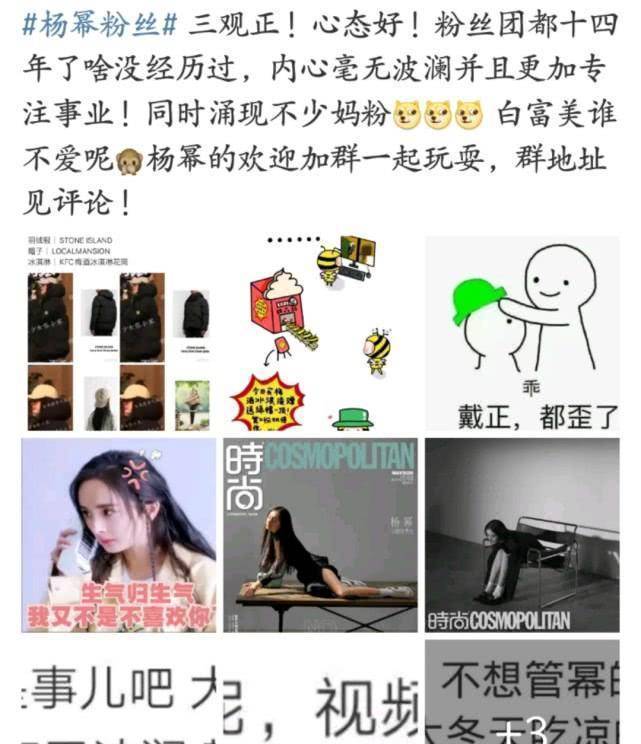Open the text image showing 视频
The height and width of the screenshot is (744, 641).
[x=320, y=695]
